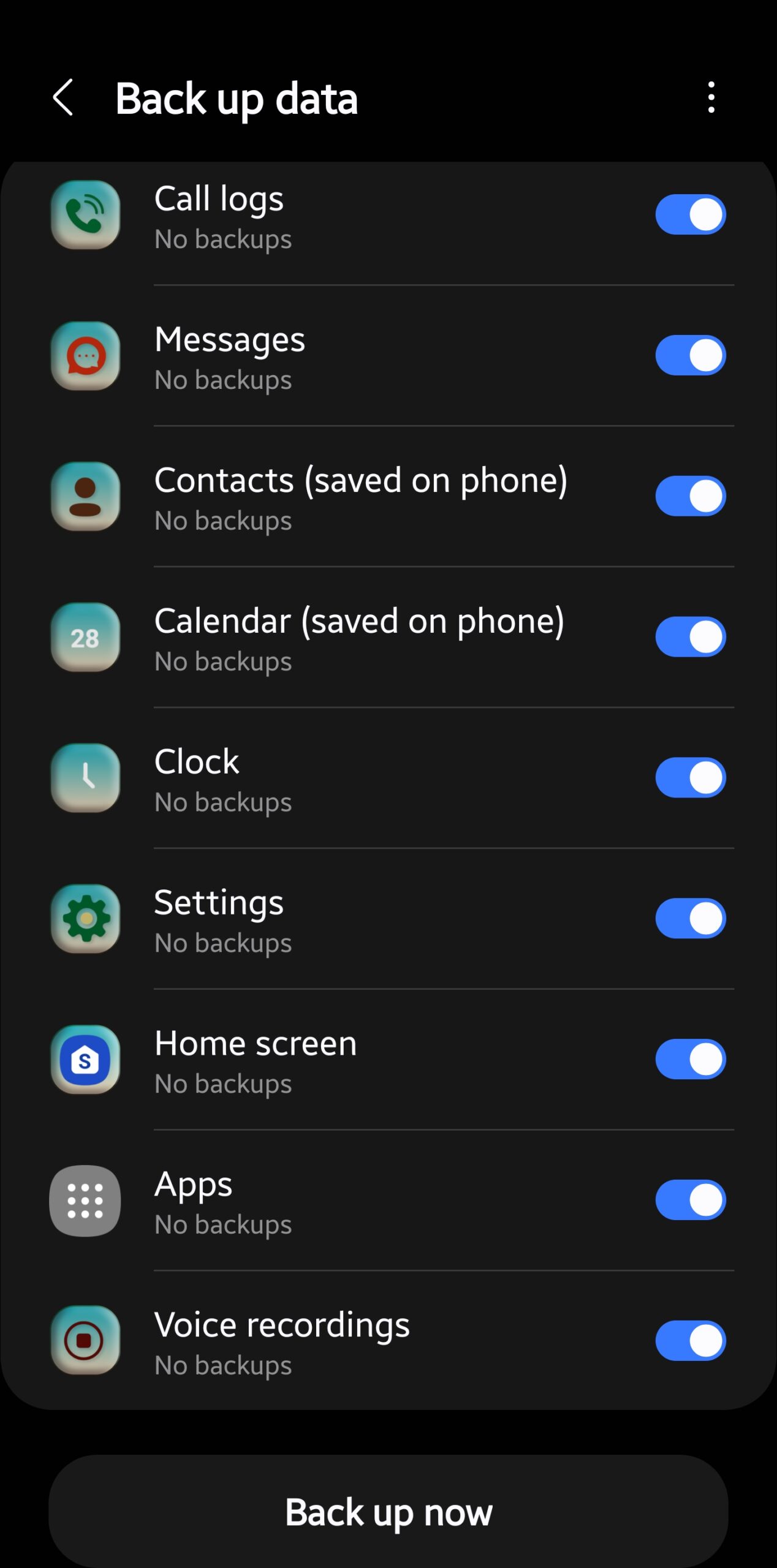Toggle the Clock backup switch
The height and width of the screenshot is (1568, 777).
(691, 778)
